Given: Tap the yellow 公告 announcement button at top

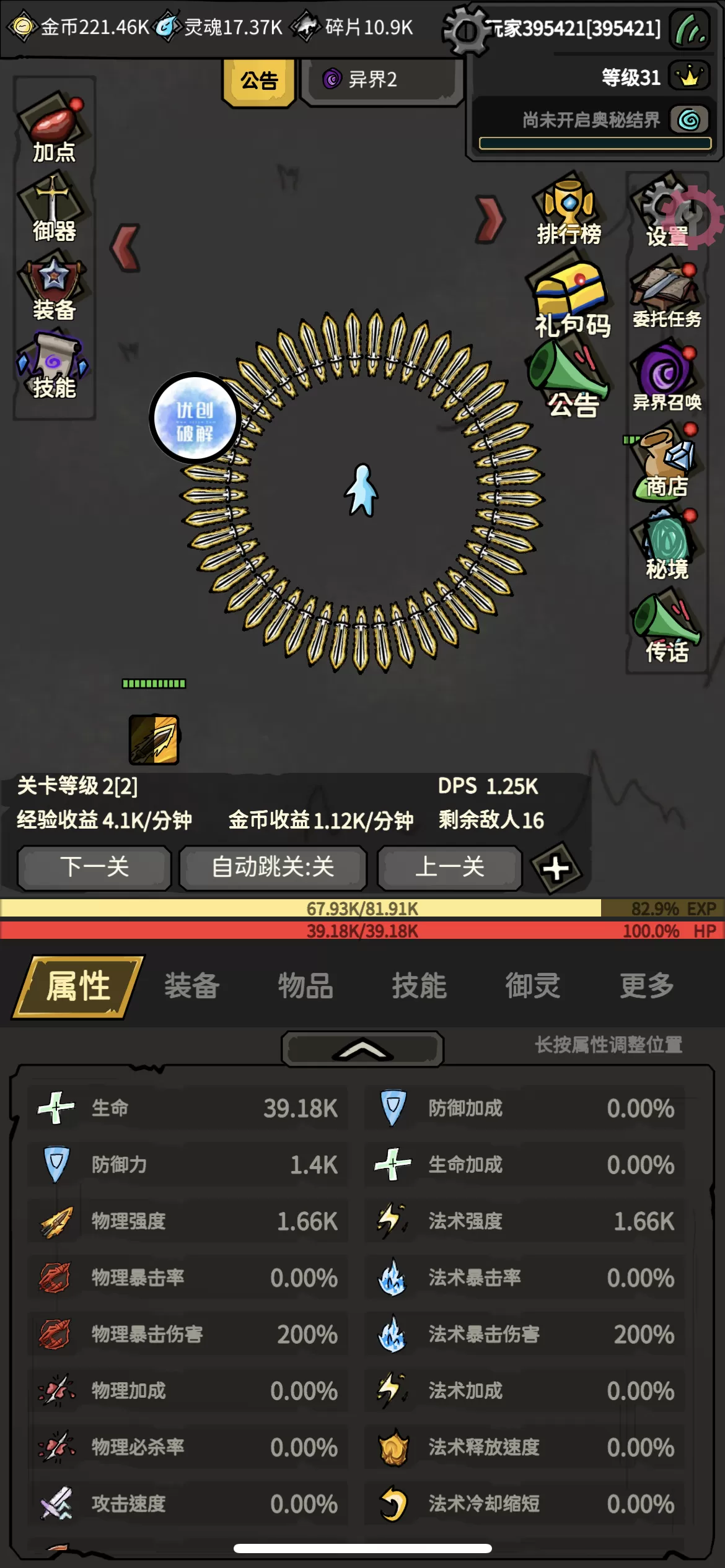Looking at the screenshot, I should (259, 81).
